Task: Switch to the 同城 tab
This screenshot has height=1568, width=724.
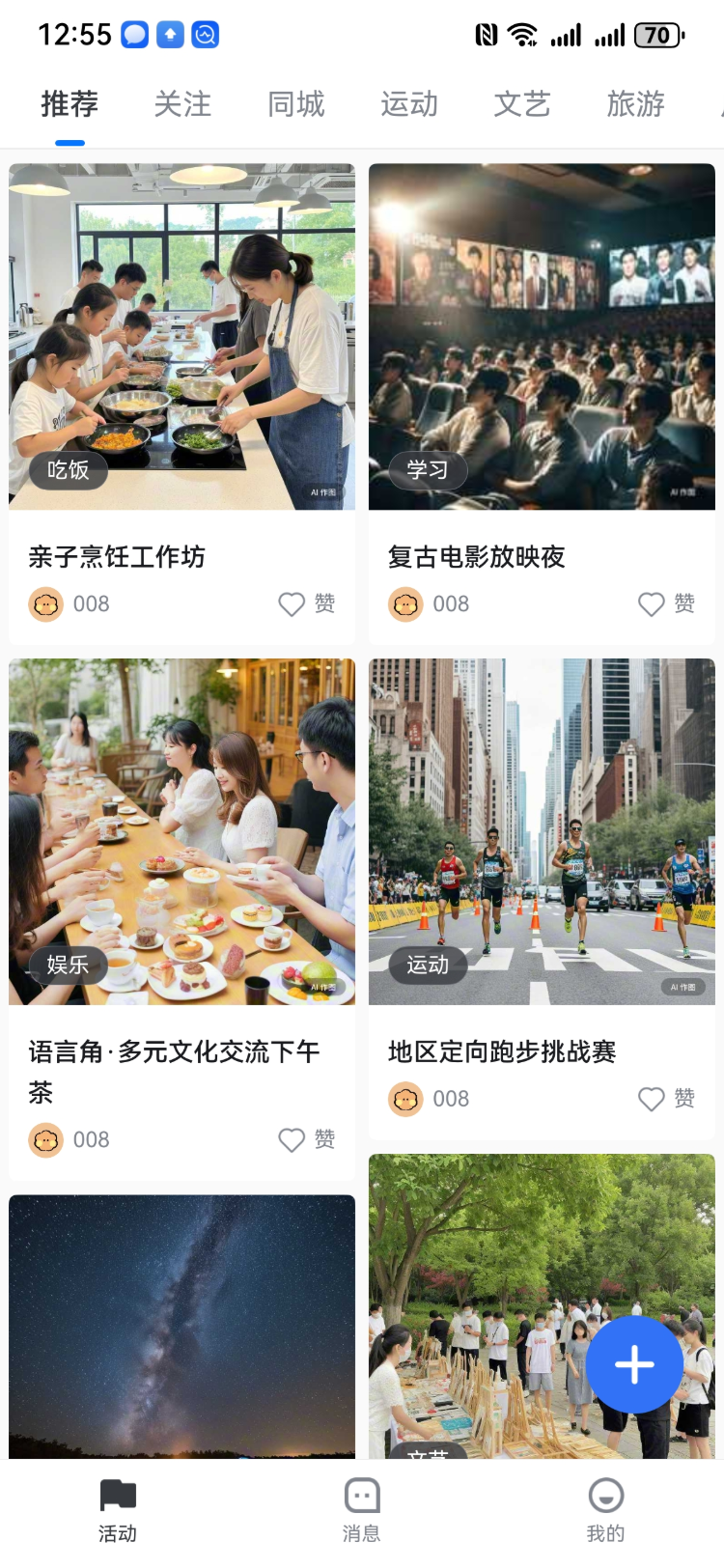Action: (295, 104)
